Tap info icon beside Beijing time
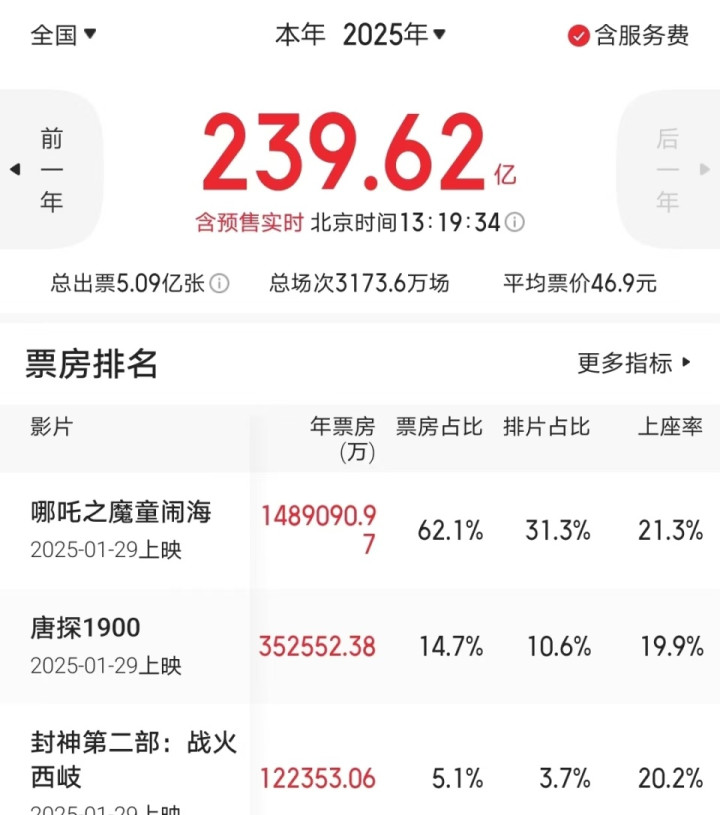This screenshot has height=815, width=720. coord(515,222)
